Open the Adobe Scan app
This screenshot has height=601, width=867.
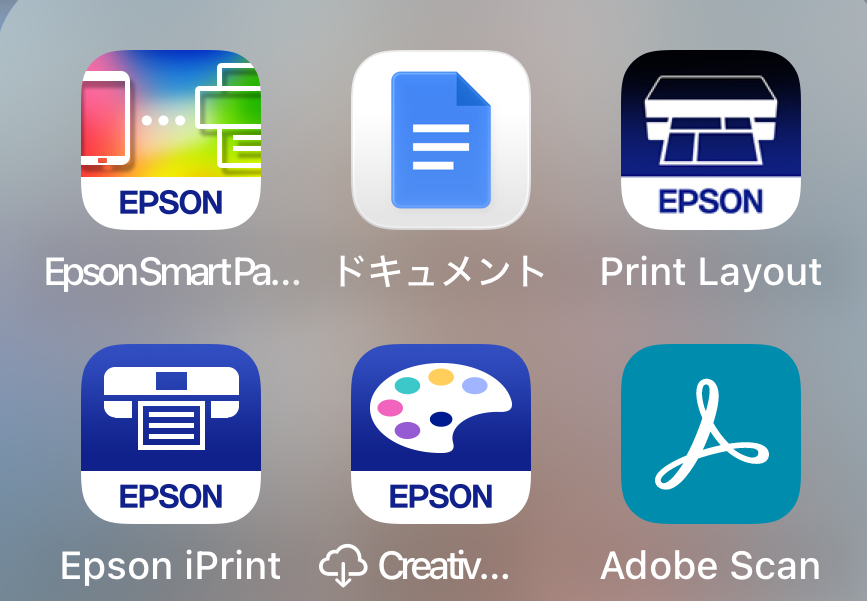[711, 434]
